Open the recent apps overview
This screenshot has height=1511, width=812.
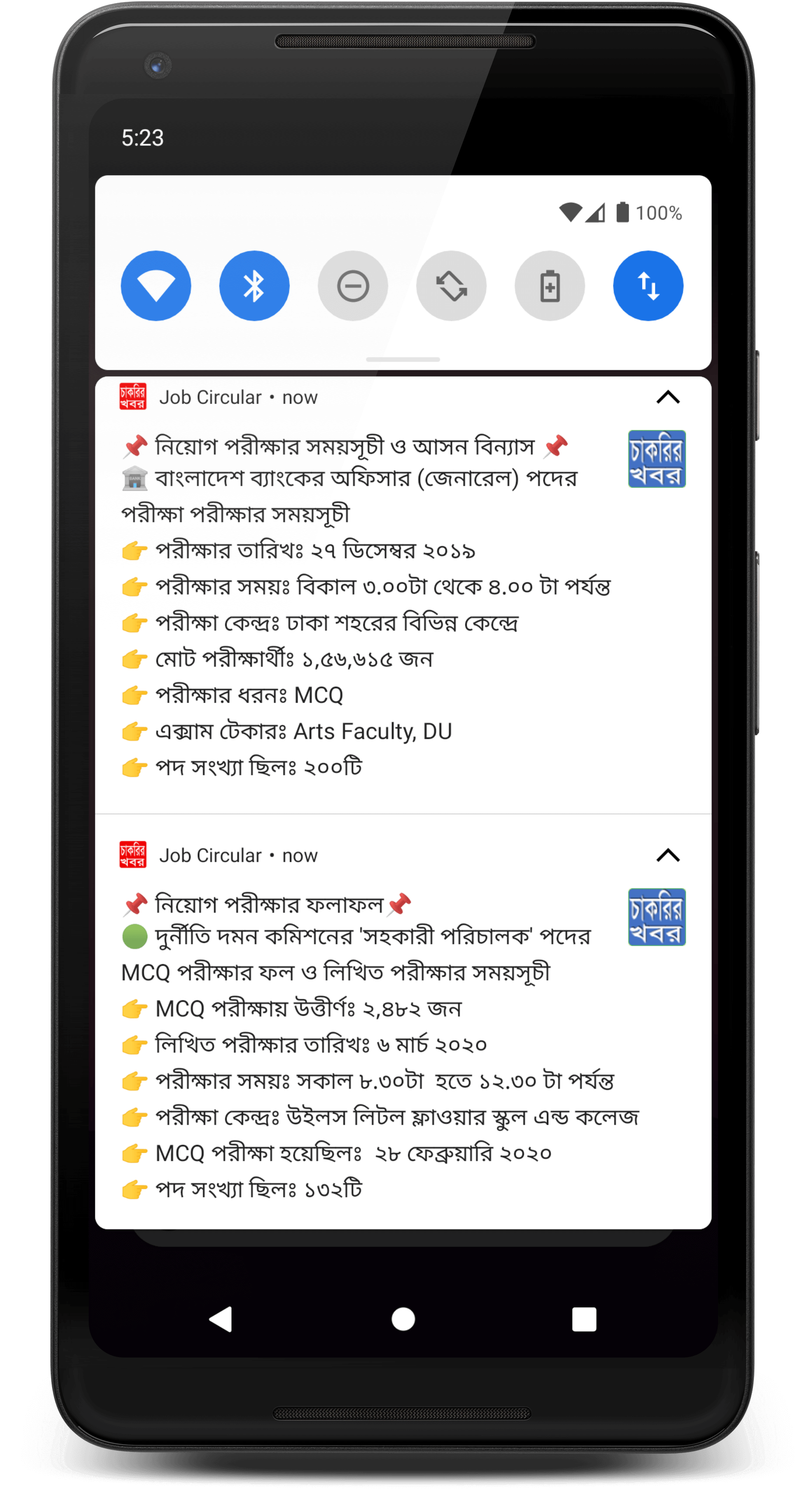click(584, 1319)
